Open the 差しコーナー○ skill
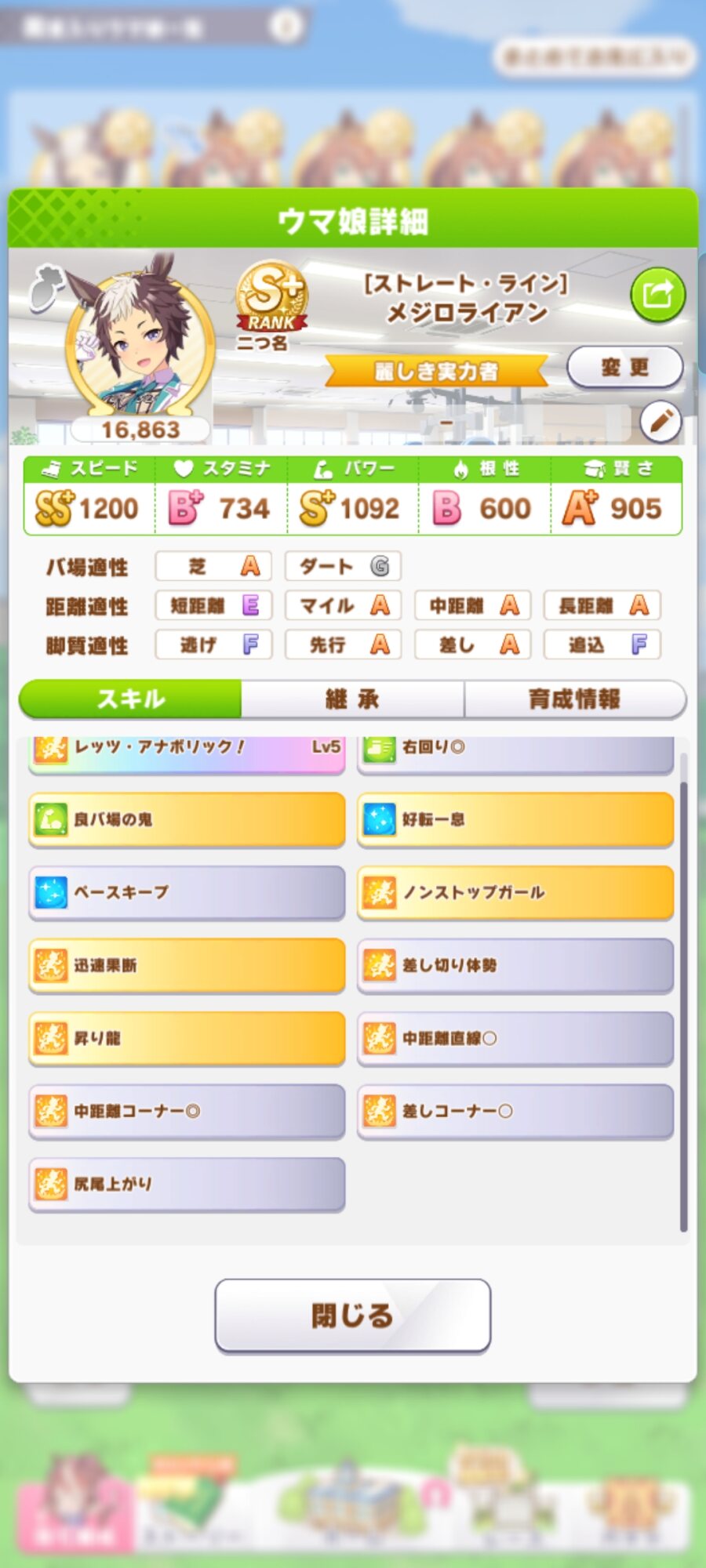The height and width of the screenshot is (1568, 706). pyautogui.click(x=515, y=1111)
